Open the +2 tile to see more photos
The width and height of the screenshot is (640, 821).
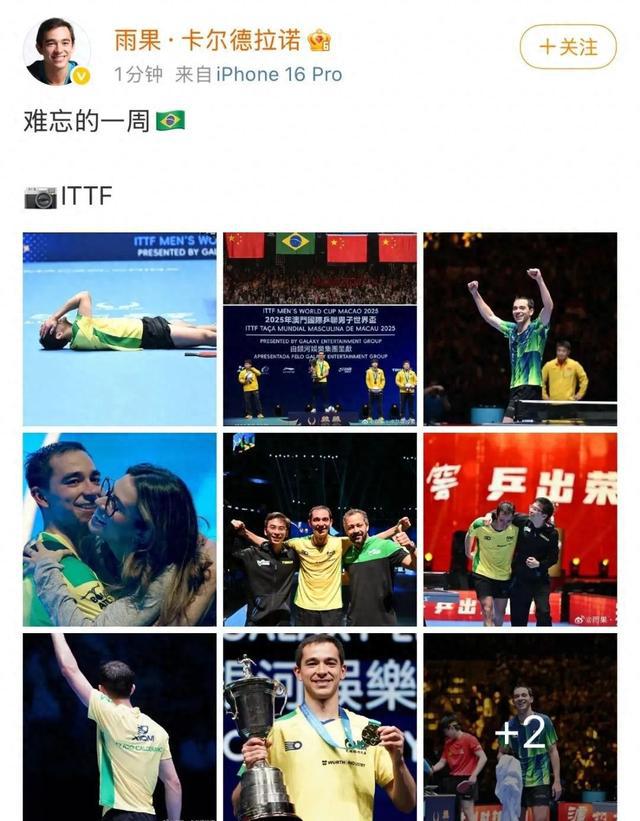[520, 725]
